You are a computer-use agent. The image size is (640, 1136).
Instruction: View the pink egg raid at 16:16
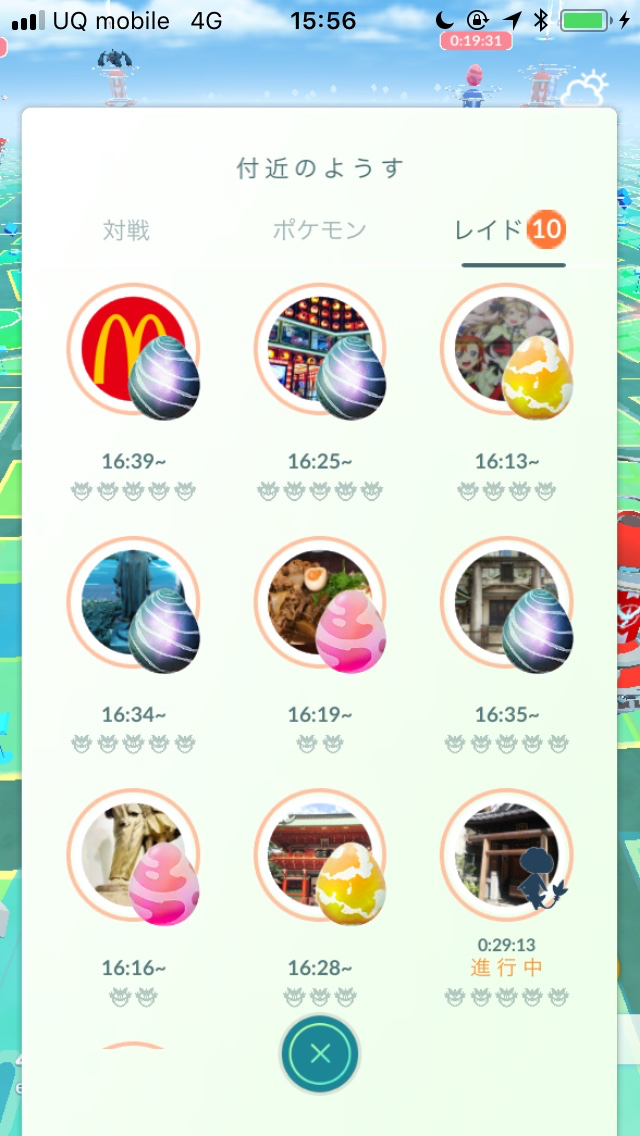(x=133, y=857)
